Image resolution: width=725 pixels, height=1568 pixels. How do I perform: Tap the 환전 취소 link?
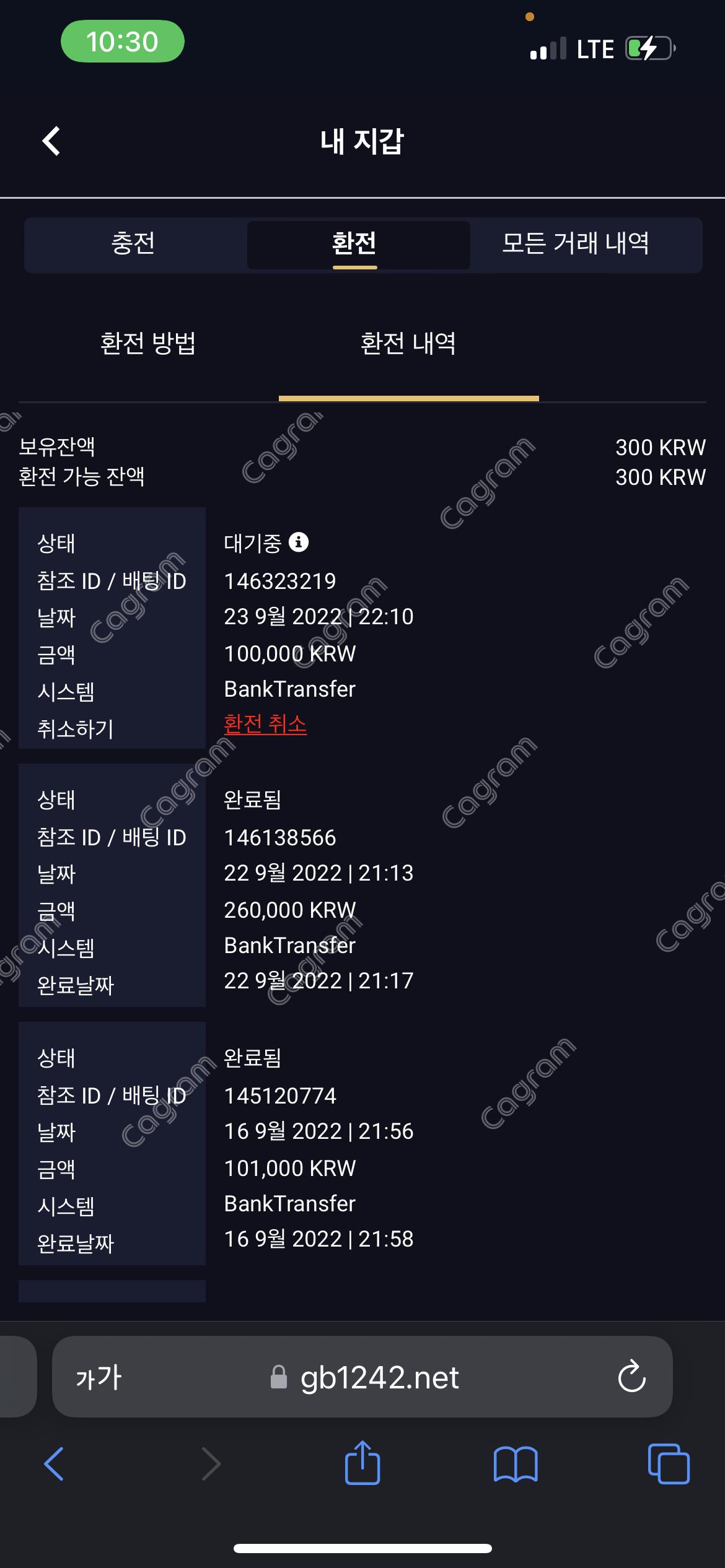tap(265, 724)
